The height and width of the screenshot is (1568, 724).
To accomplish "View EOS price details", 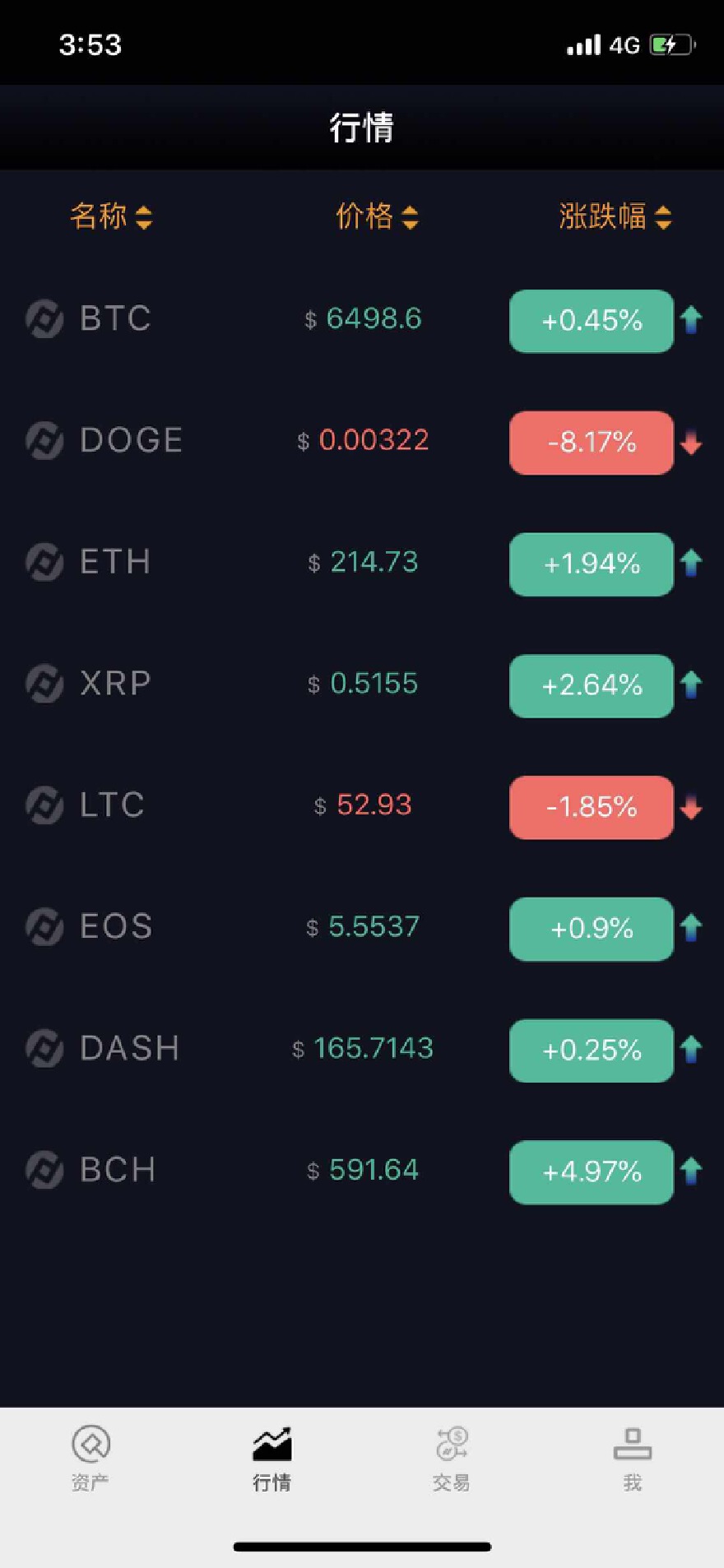I will [363, 927].
